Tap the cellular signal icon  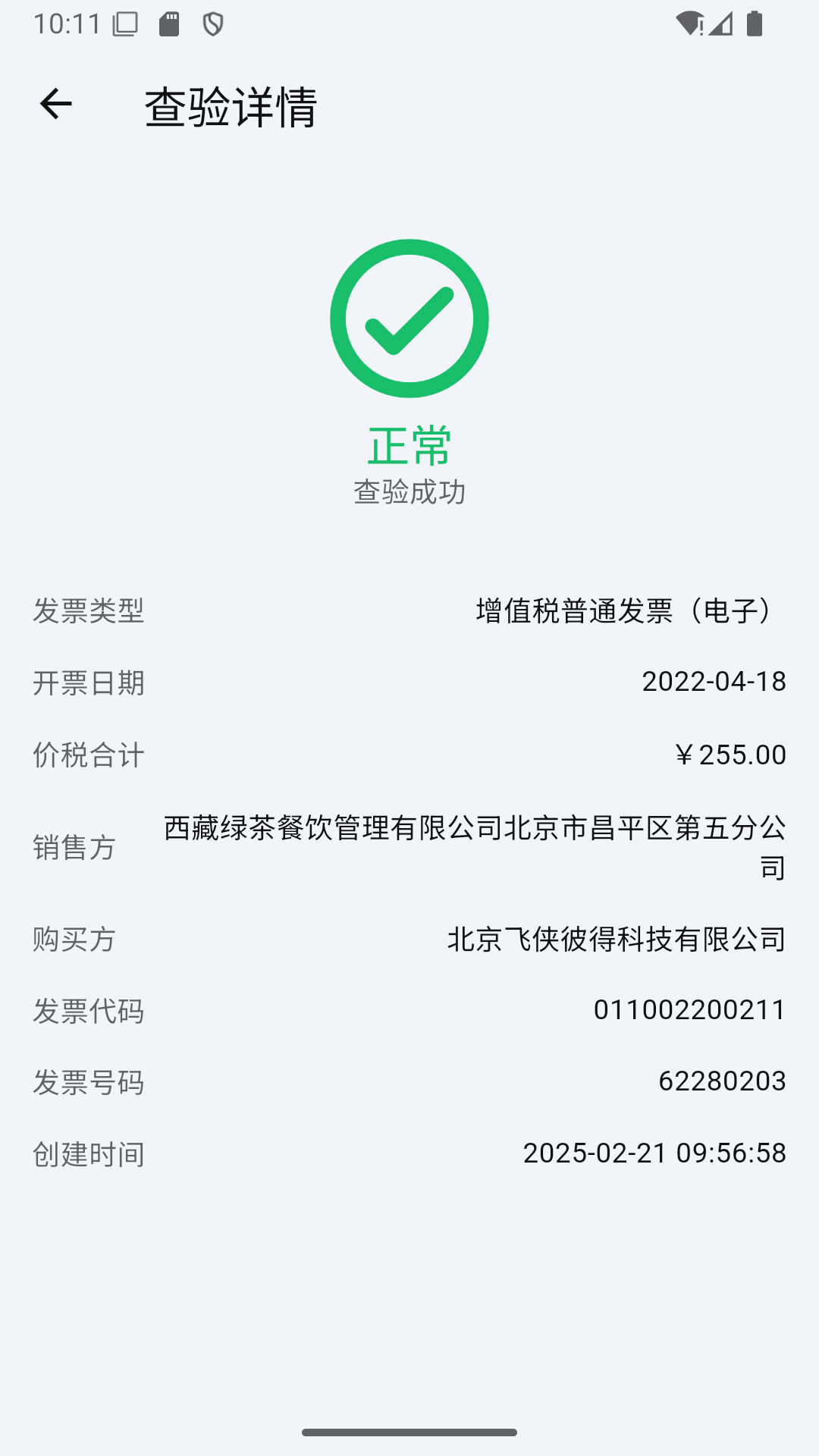click(720, 24)
